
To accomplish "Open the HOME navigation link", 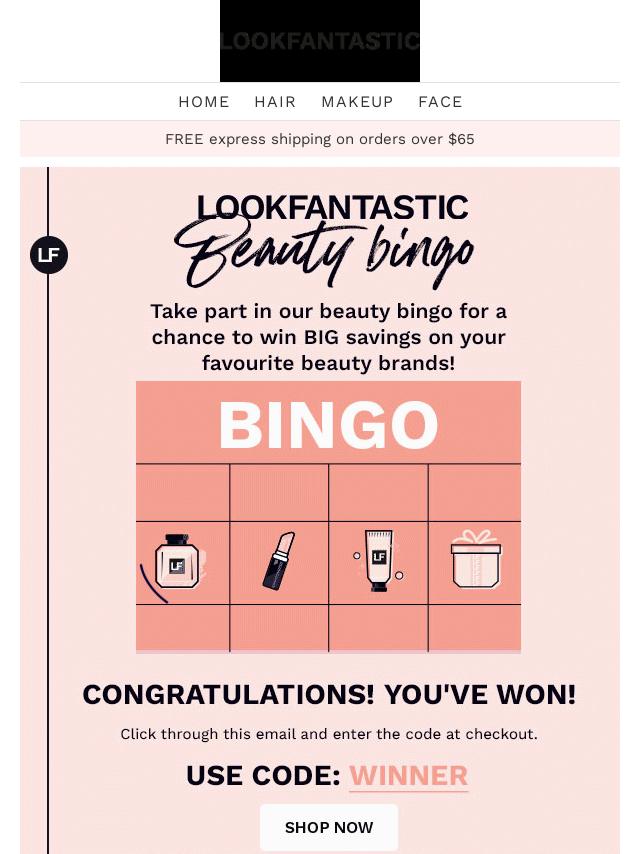I will pyautogui.click(x=204, y=102).
